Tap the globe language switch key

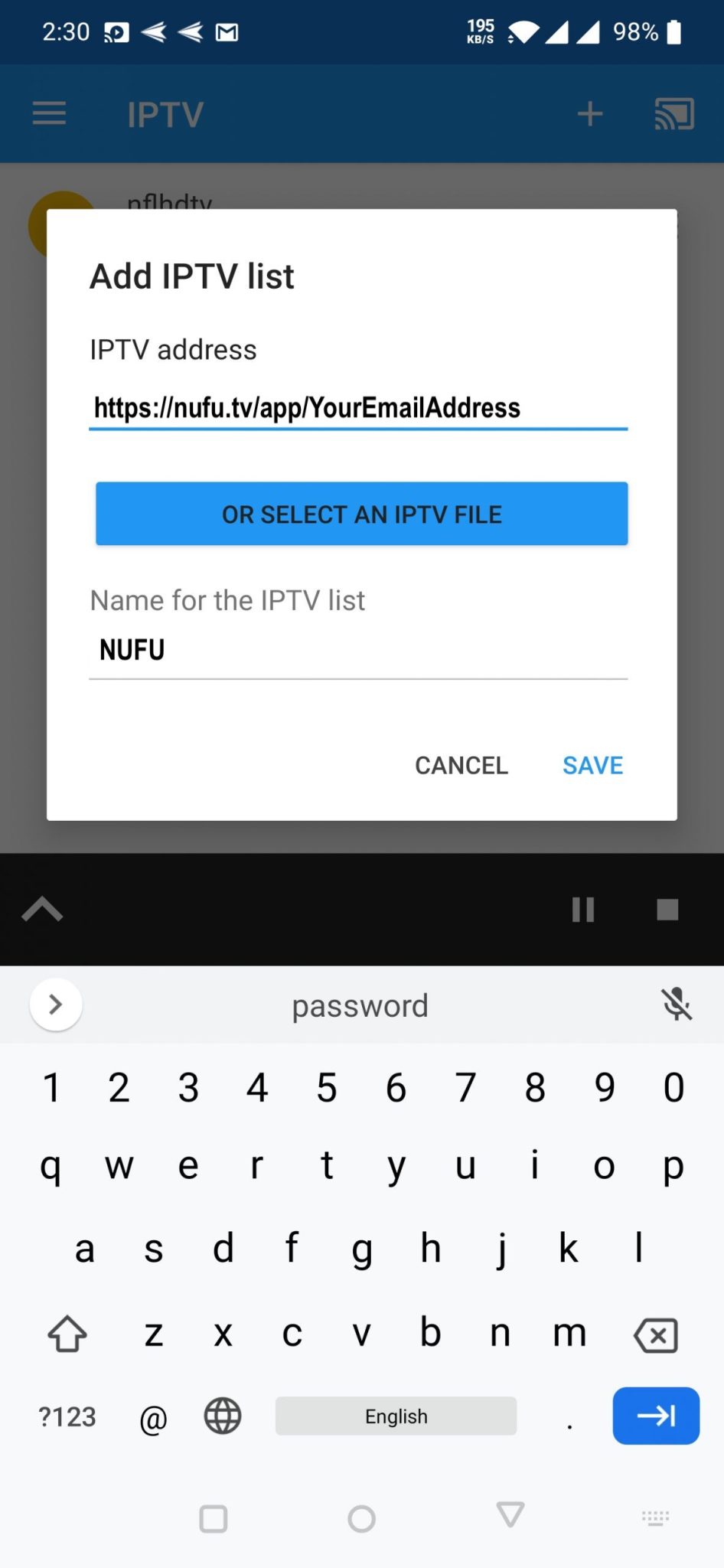pos(223,1416)
